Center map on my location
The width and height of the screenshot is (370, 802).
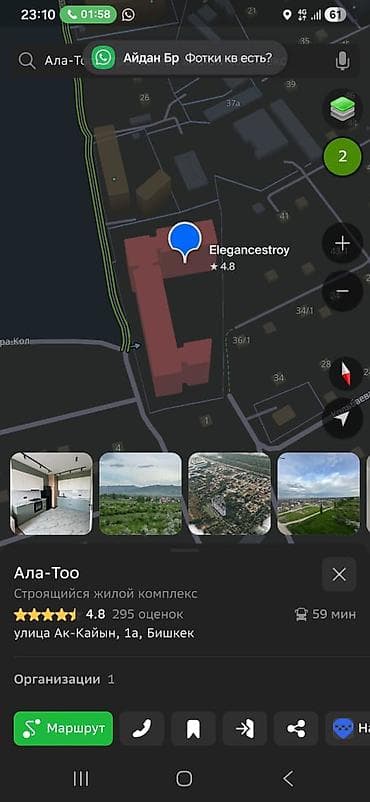(342, 418)
